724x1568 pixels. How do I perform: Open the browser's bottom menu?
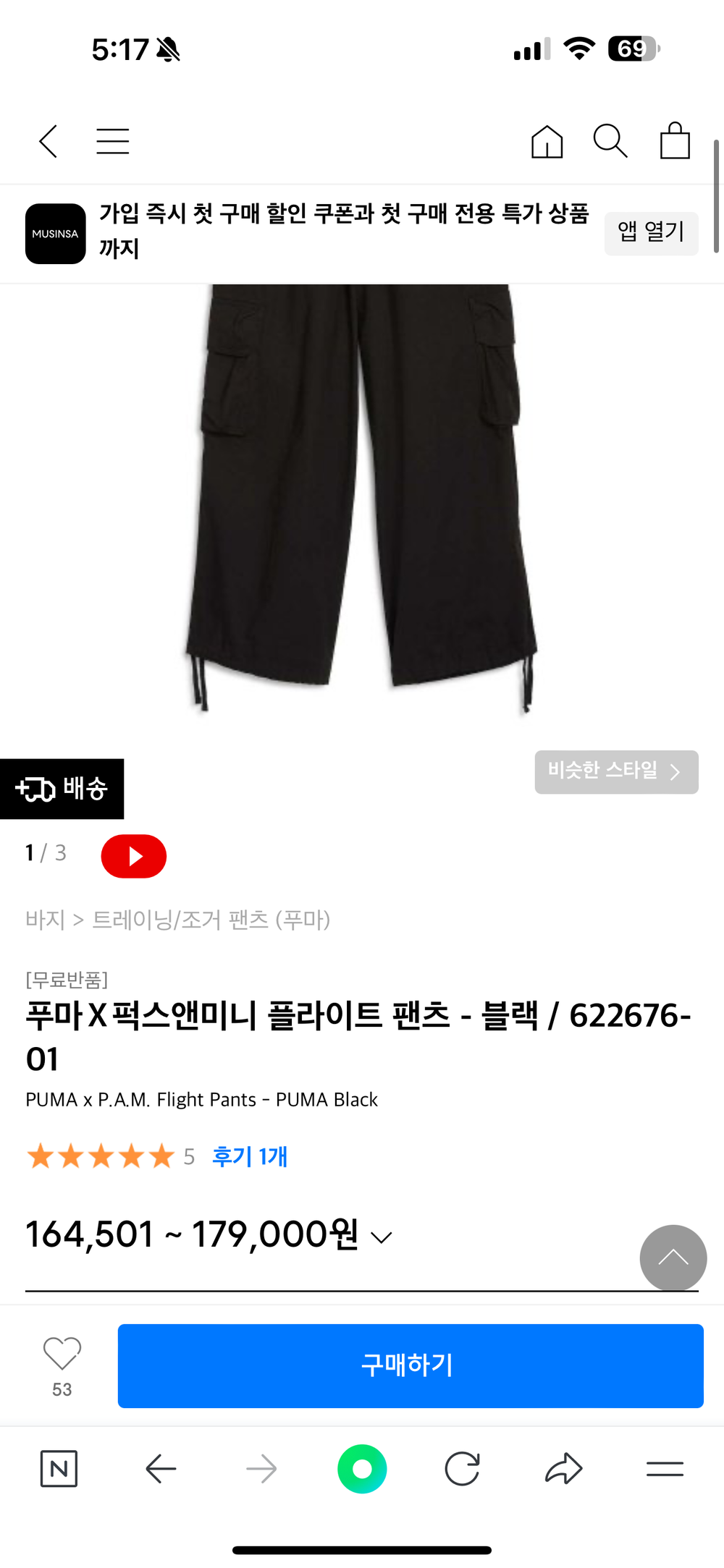[x=665, y=1469]
